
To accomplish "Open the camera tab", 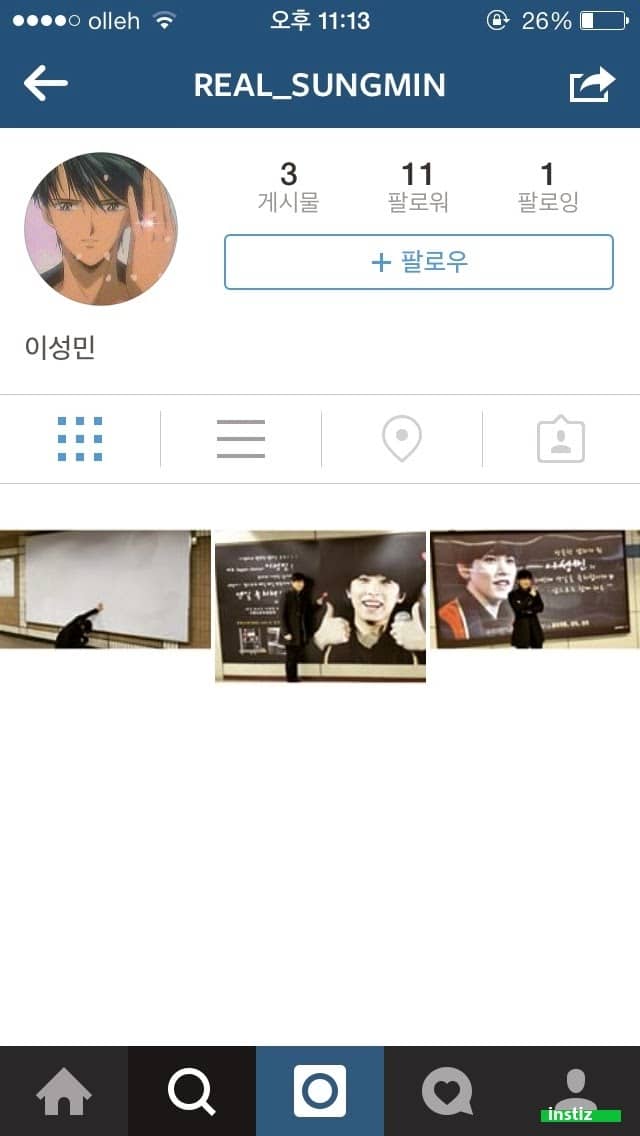I will [320, 1091].
